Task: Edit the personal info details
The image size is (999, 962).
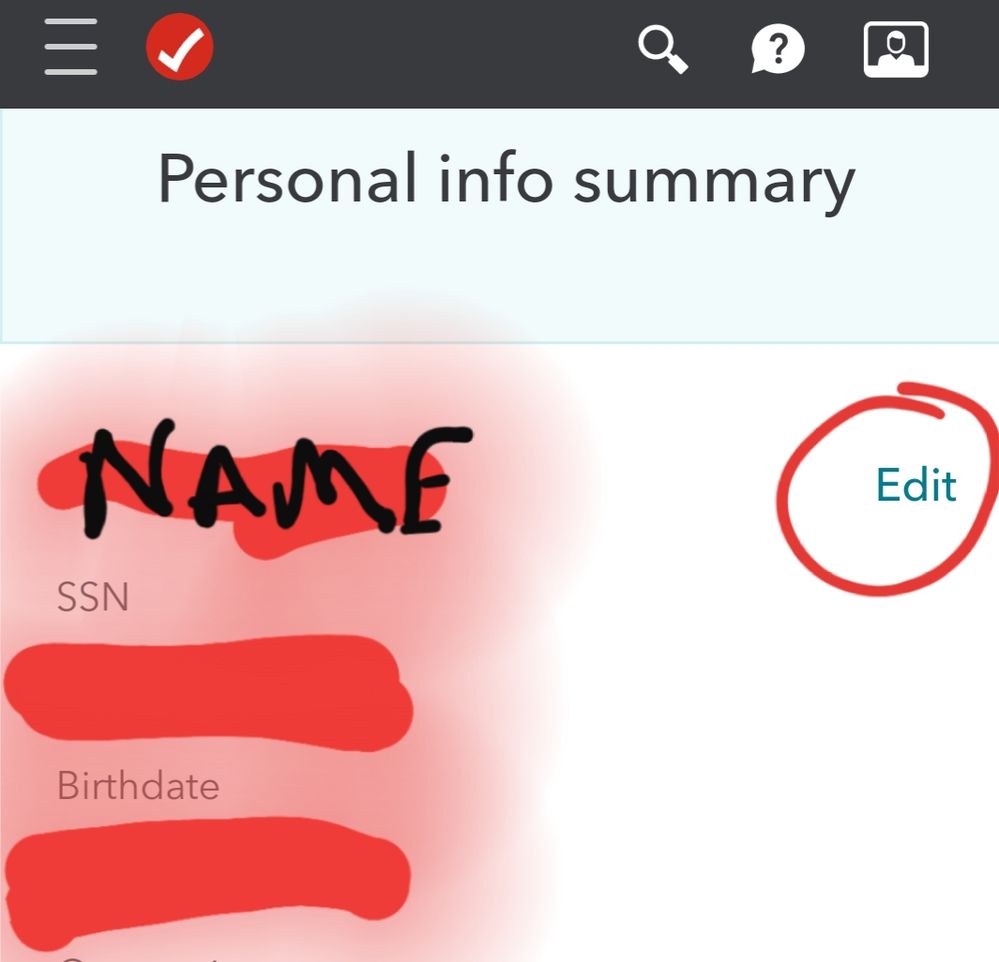Action: click(x=915, y=486)
